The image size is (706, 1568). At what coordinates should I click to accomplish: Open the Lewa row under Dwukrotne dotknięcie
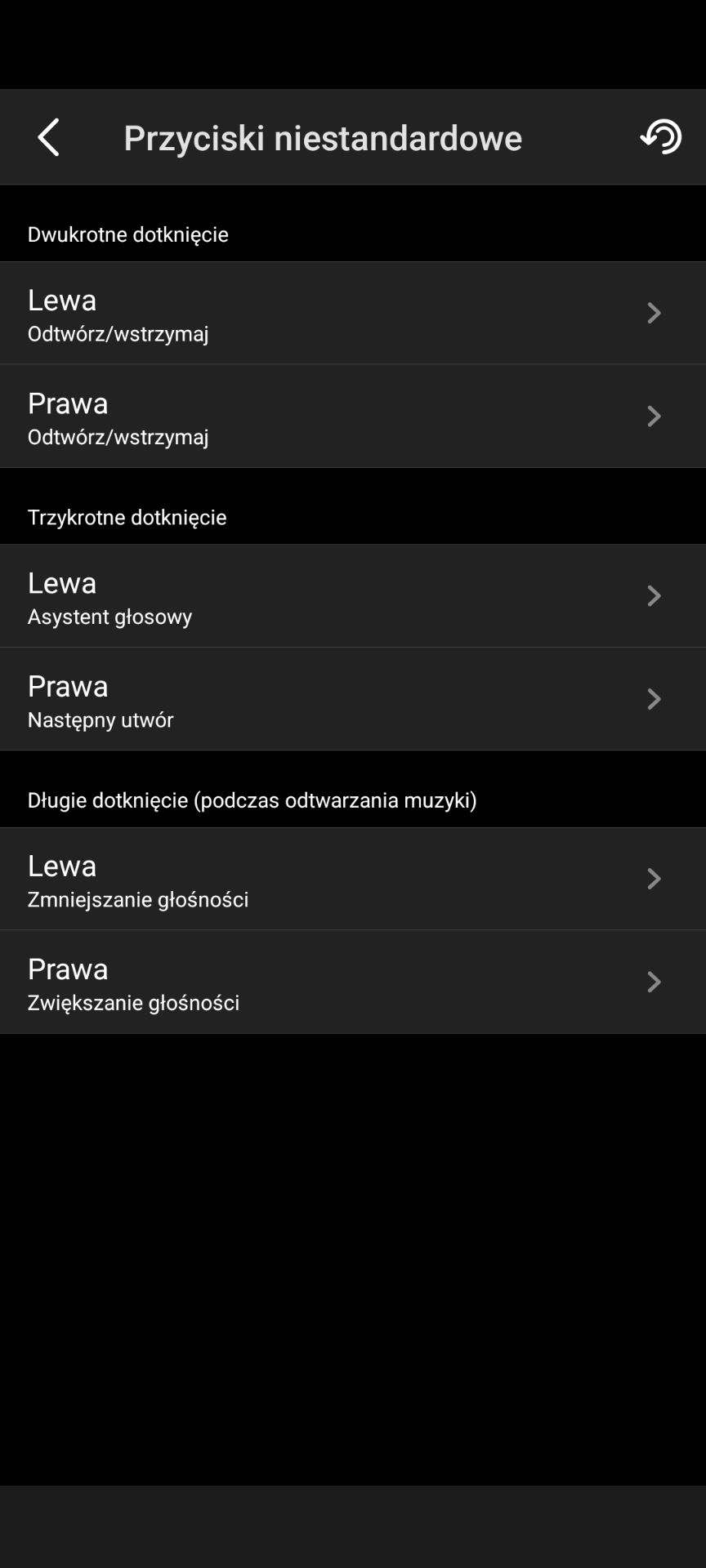coord(353,314)
